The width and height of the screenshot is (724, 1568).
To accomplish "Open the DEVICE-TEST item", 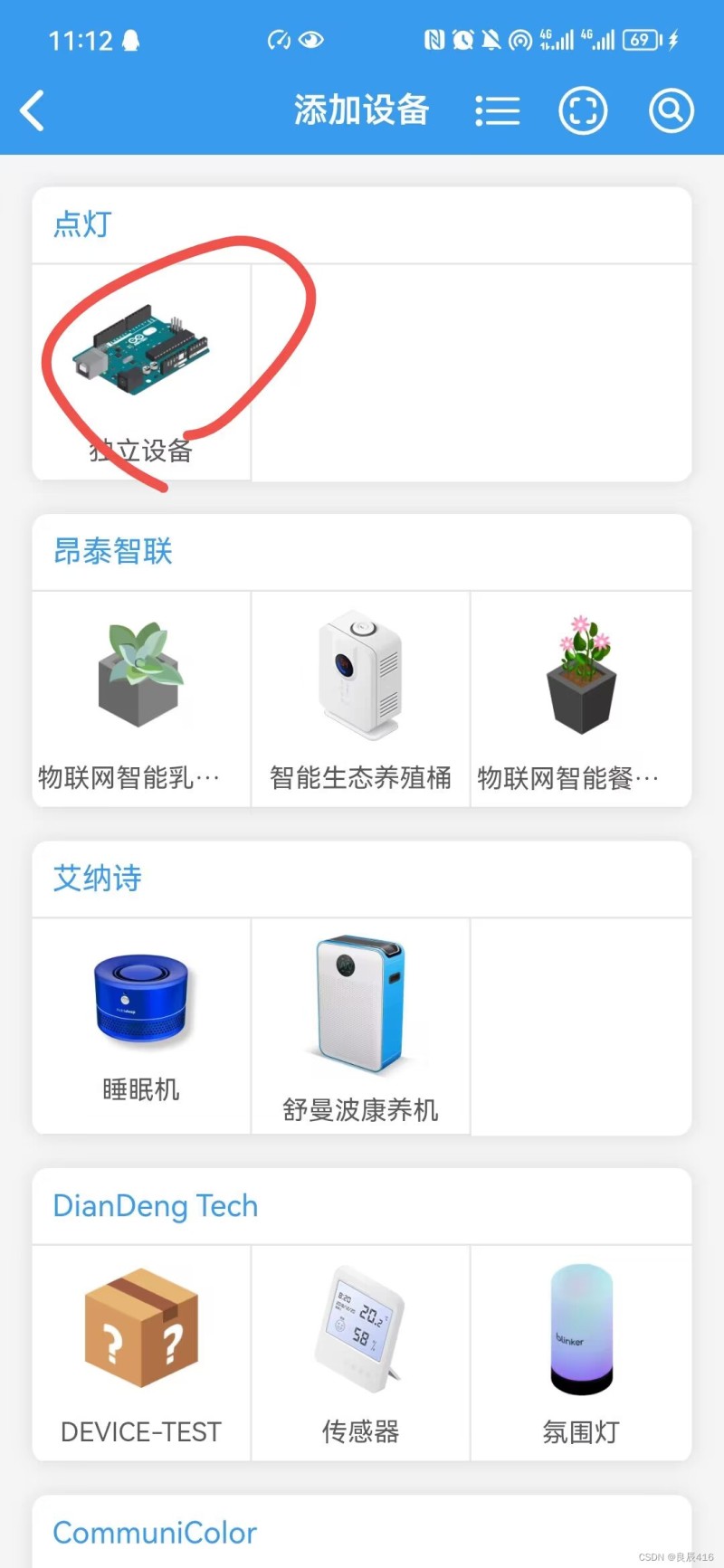I will point(141,1353).
